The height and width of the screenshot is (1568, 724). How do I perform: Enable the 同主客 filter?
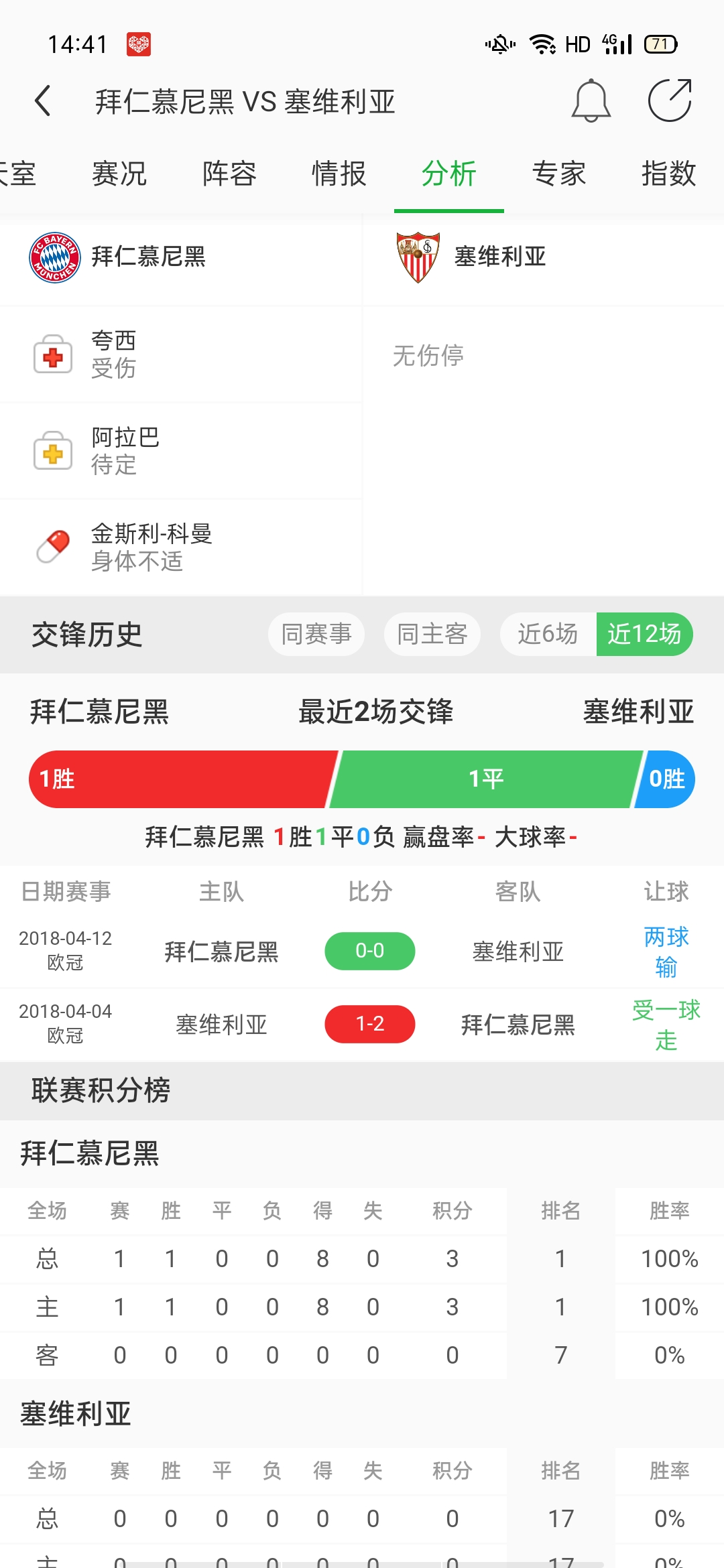(x=432, y=635)
